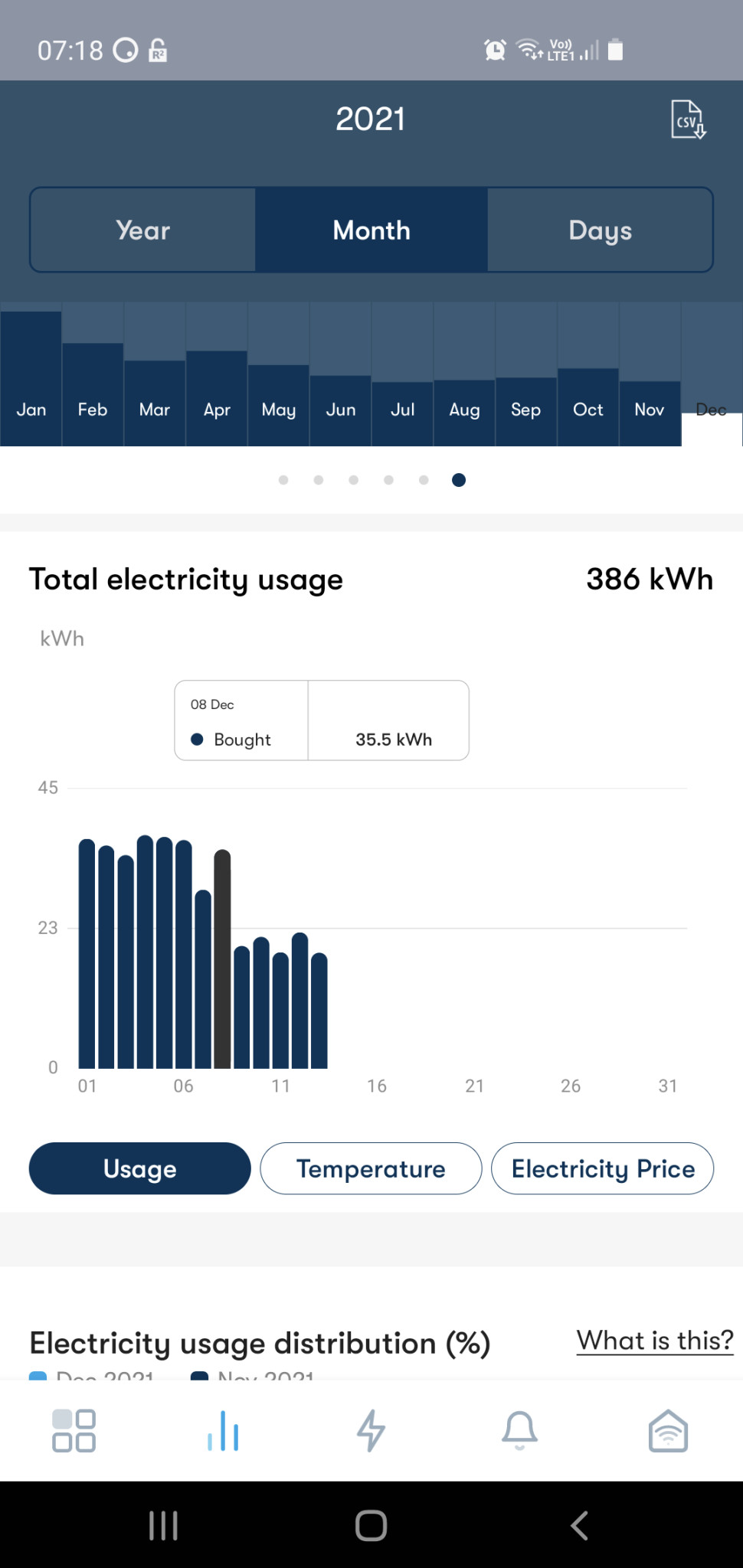Show the Temperature chart
743x1568 pixels.
click(371, 1168)
